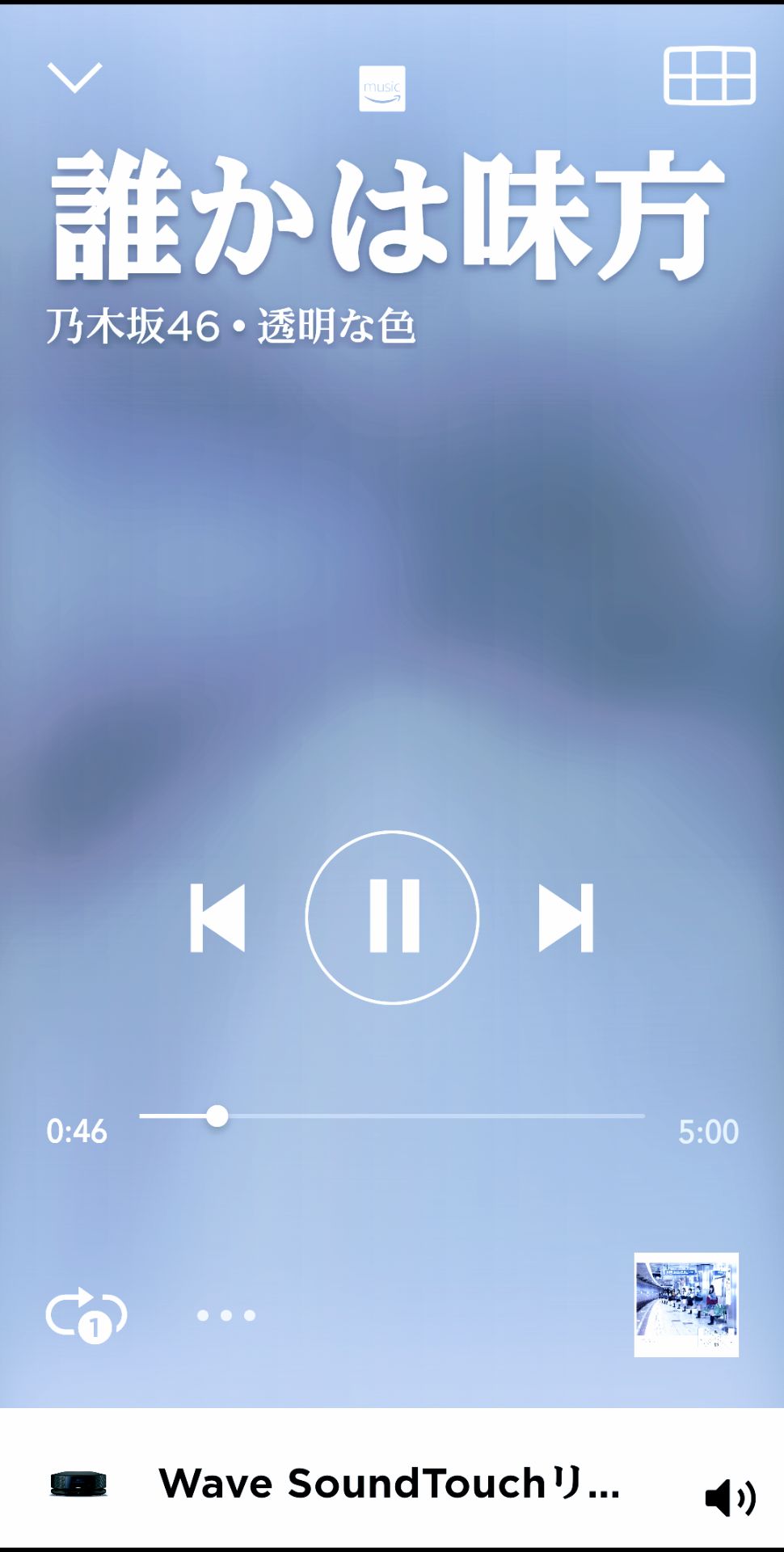Collapse the now playing screen
Image resolution: width=784 pixels, height=1552 pixels.
click(x=74, y=77)
